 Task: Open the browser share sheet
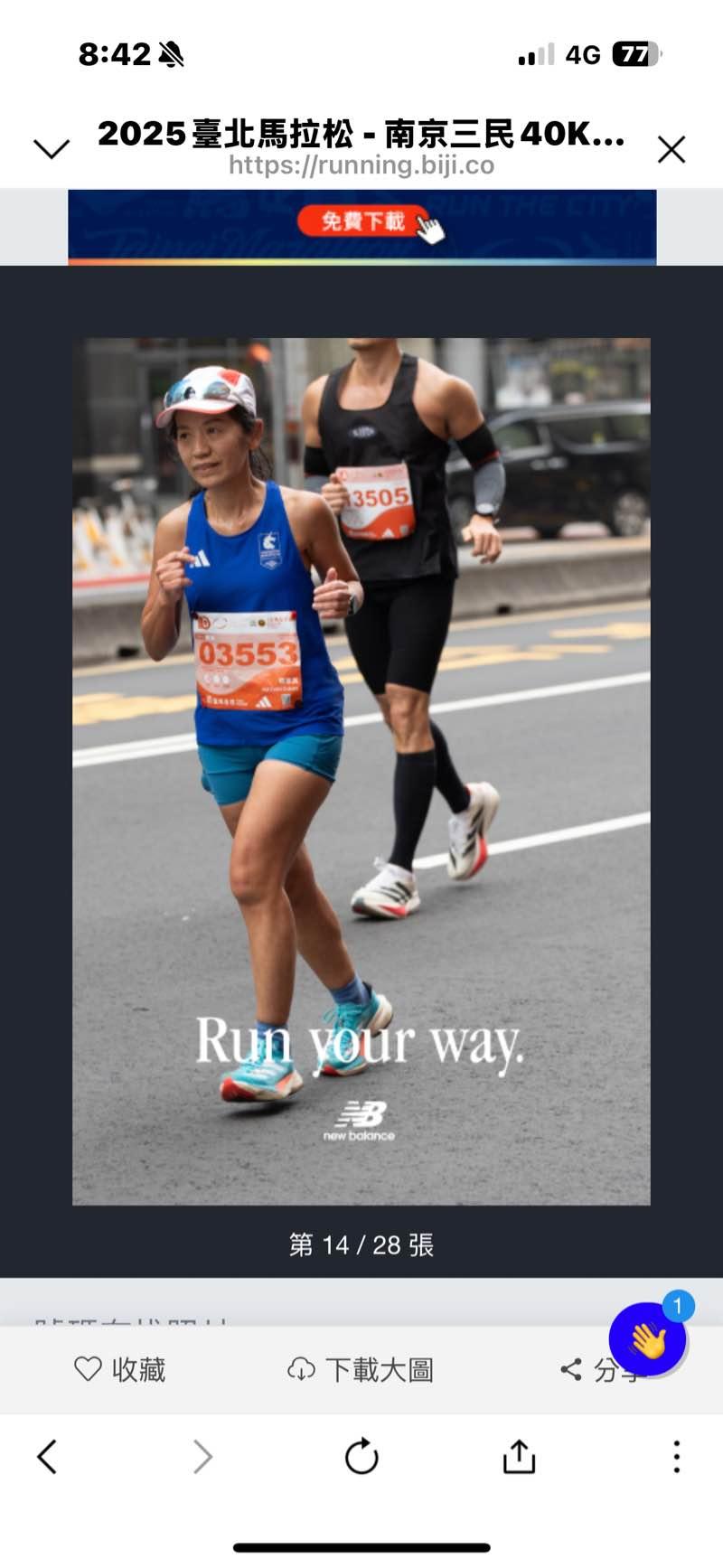coord(519,1457)
